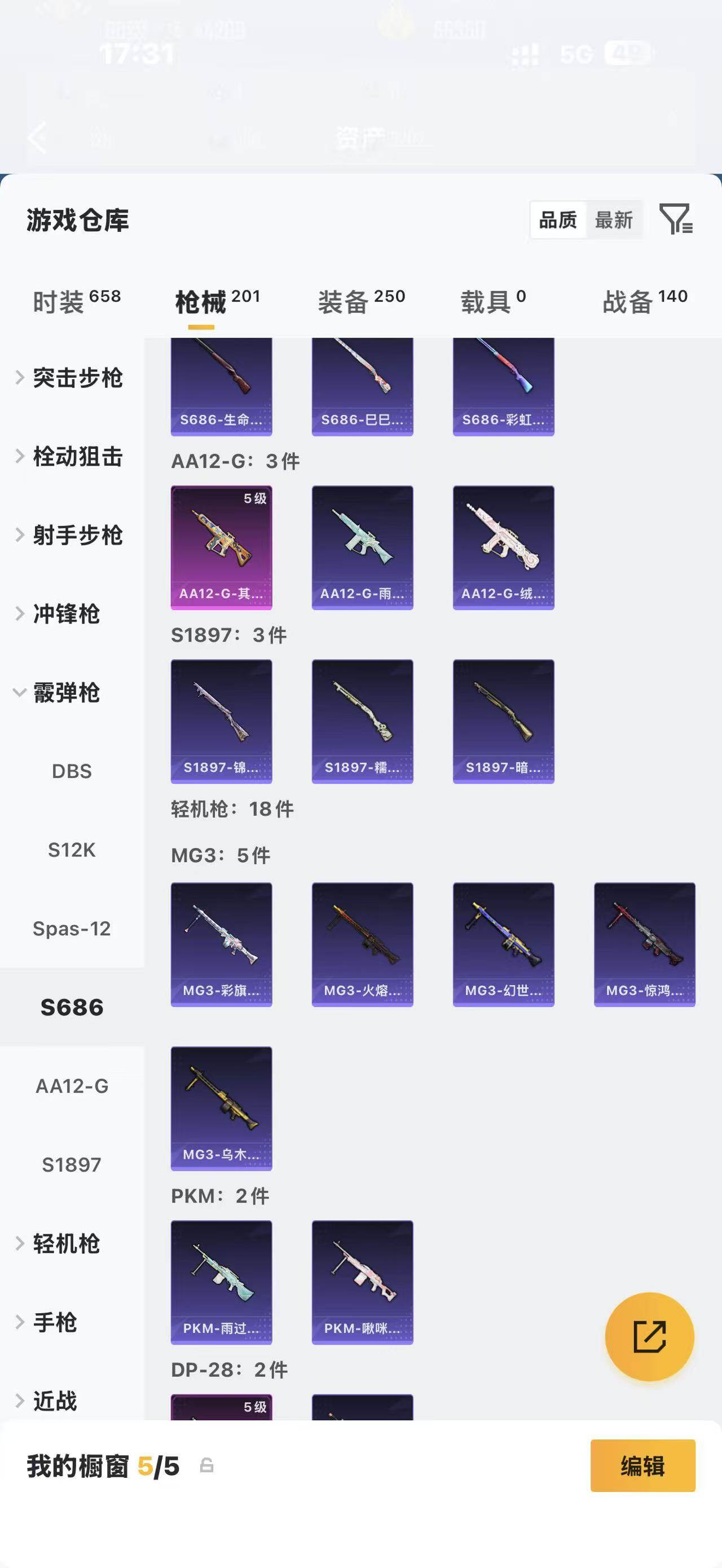The image size is (722, 1568).
Task: Select the DBS subcategory
Action: coord(72,771)
